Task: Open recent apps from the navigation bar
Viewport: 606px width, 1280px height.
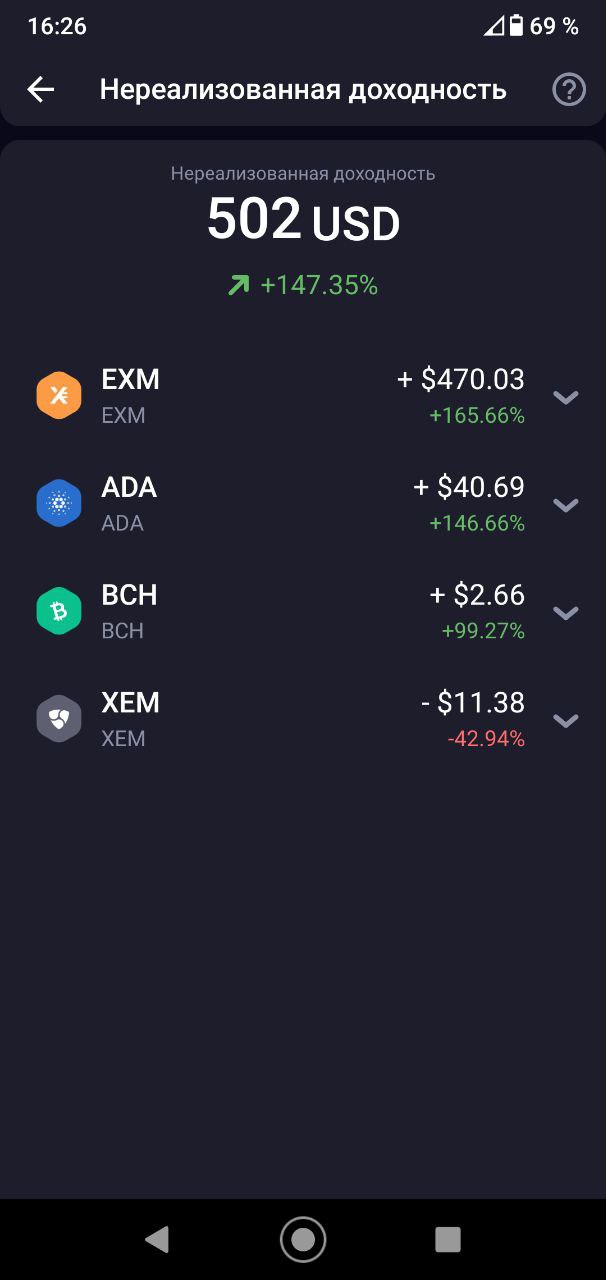Action: click(448, 1240)
